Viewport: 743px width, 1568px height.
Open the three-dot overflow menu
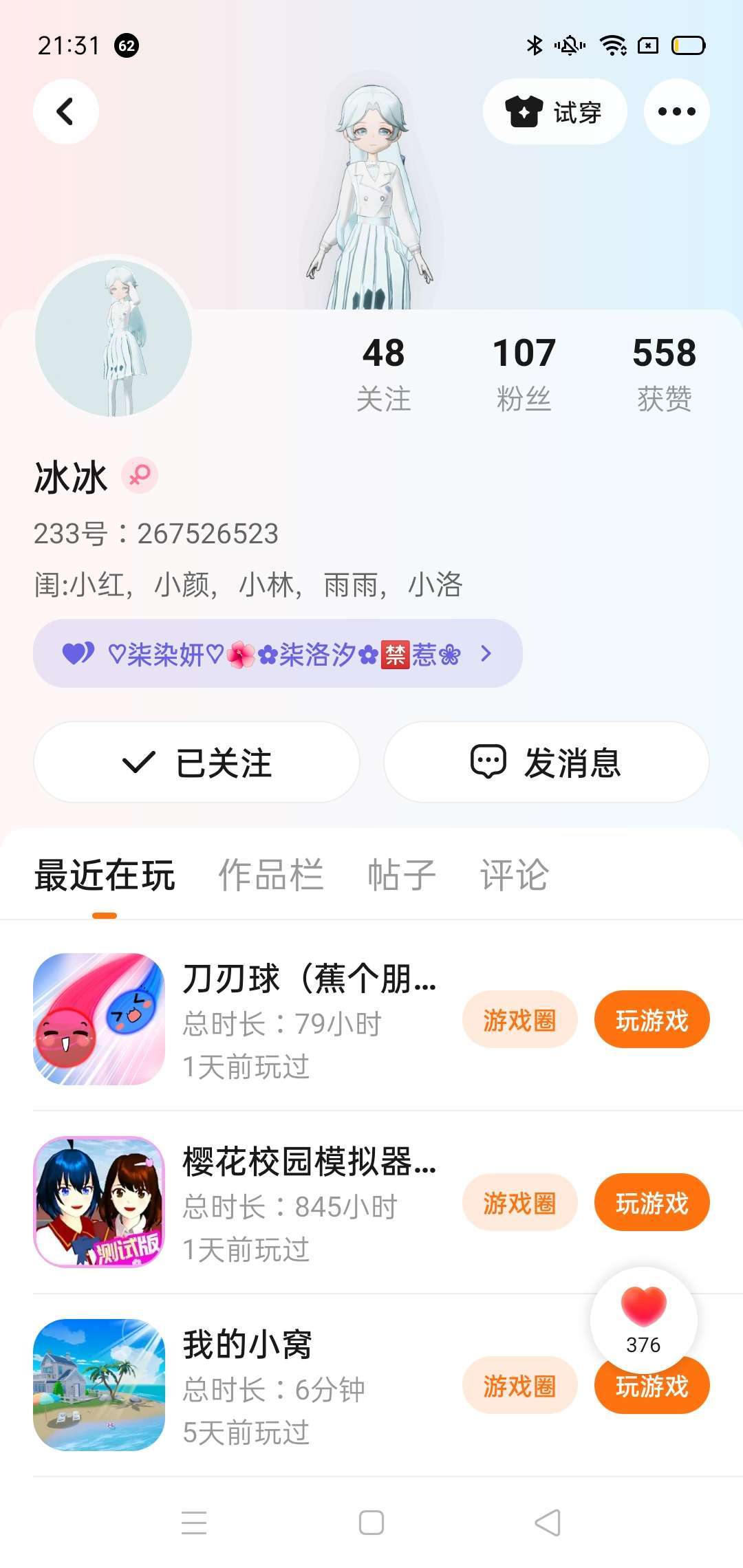pyautogui.click(x=676, y=111)
